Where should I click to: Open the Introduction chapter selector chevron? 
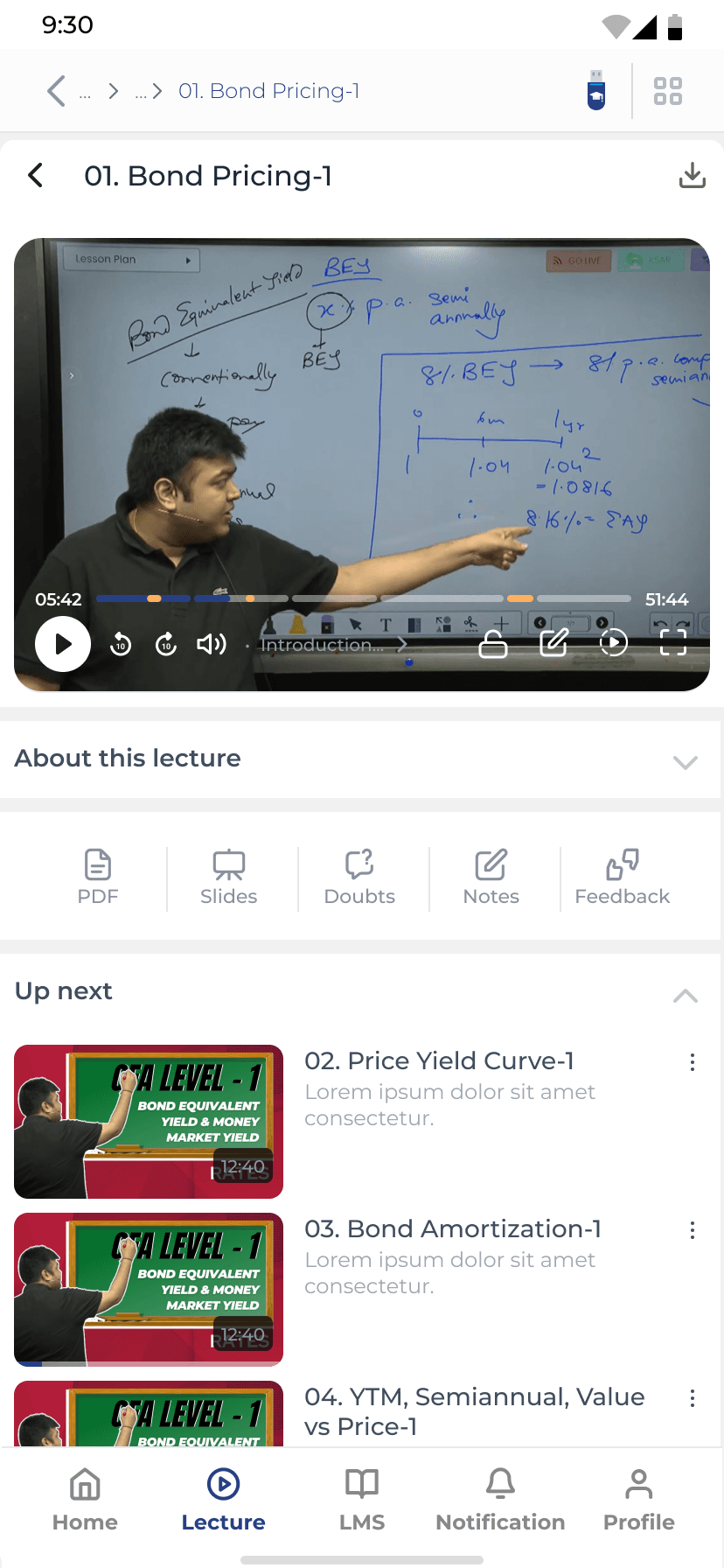(402, 644)
